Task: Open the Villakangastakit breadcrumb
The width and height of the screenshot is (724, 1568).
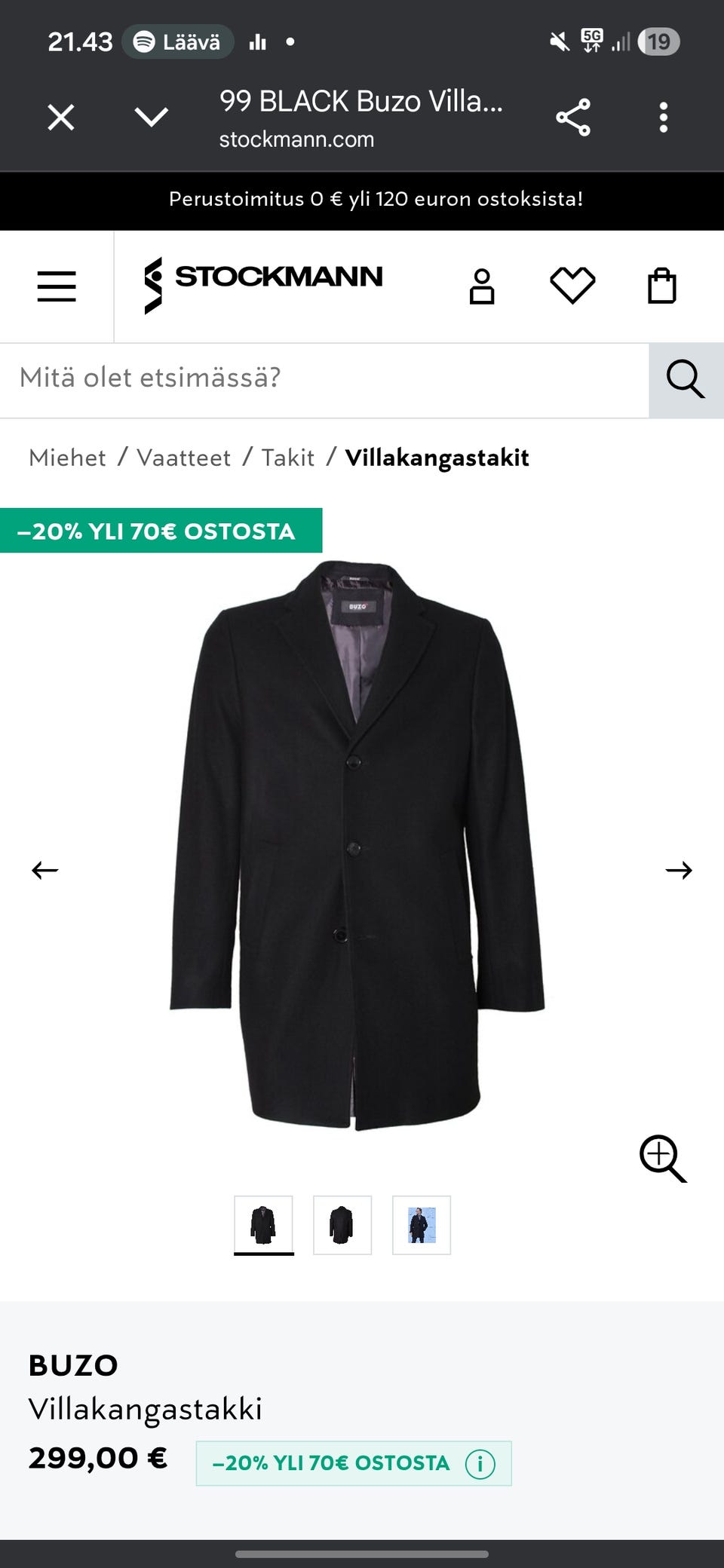Action: (436, 458)
